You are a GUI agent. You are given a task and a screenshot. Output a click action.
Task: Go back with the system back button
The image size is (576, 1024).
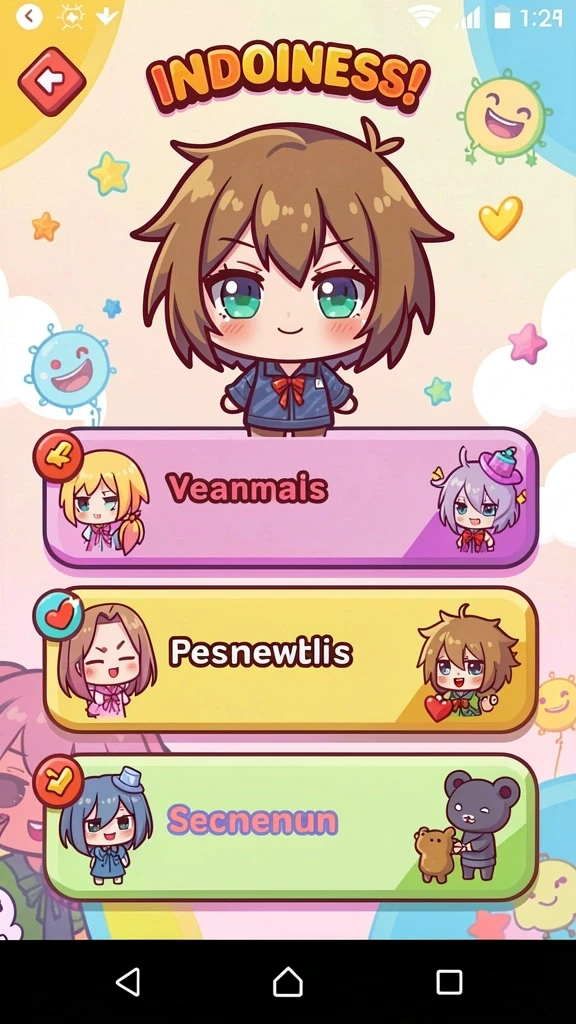pyautogui.click(x=128, y=982)
